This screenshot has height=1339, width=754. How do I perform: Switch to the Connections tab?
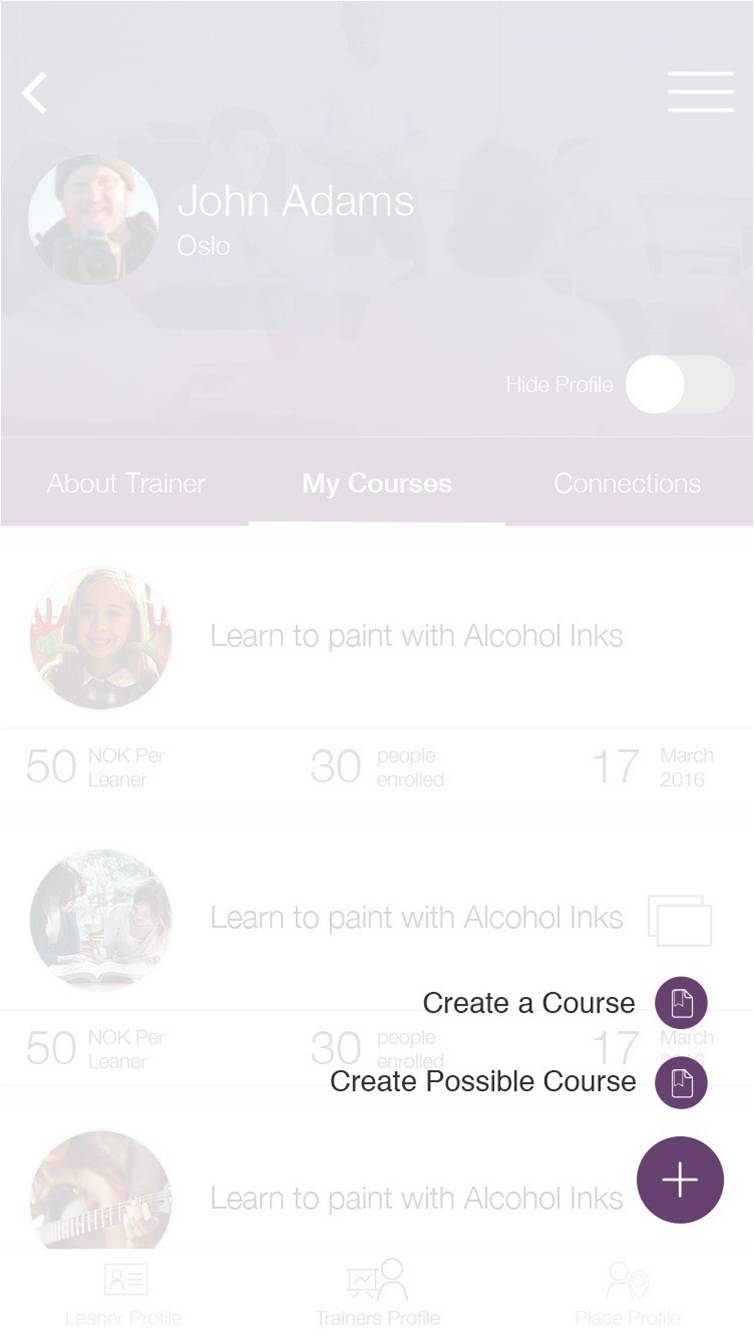[x=627, y=484]
